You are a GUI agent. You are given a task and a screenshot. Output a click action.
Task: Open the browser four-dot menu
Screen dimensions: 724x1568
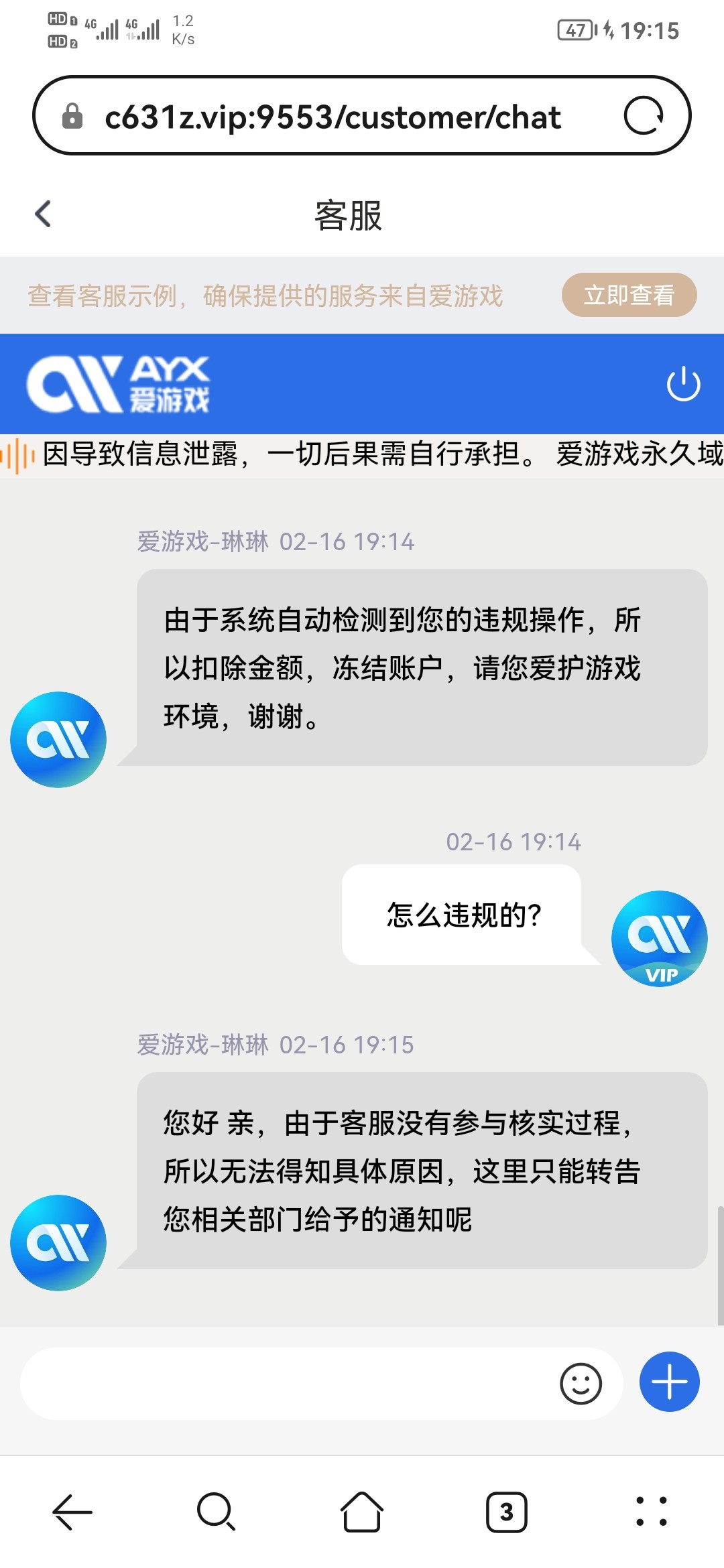coord(652,1512)
